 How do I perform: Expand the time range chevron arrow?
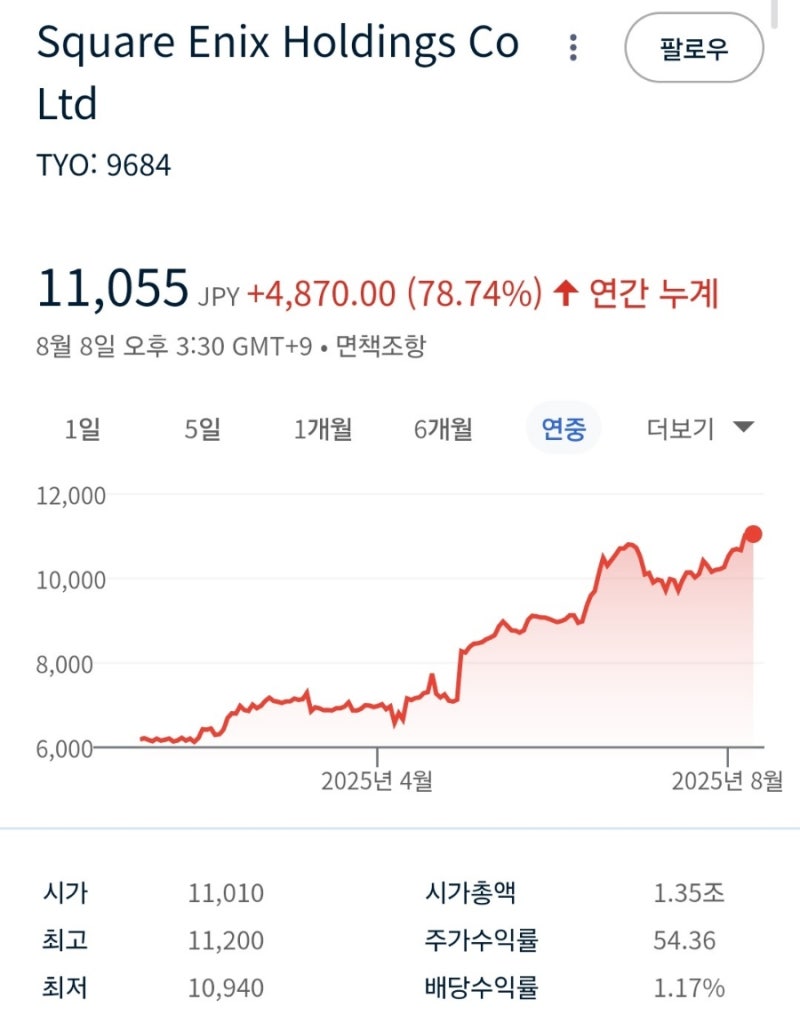[x=741, y=426]
